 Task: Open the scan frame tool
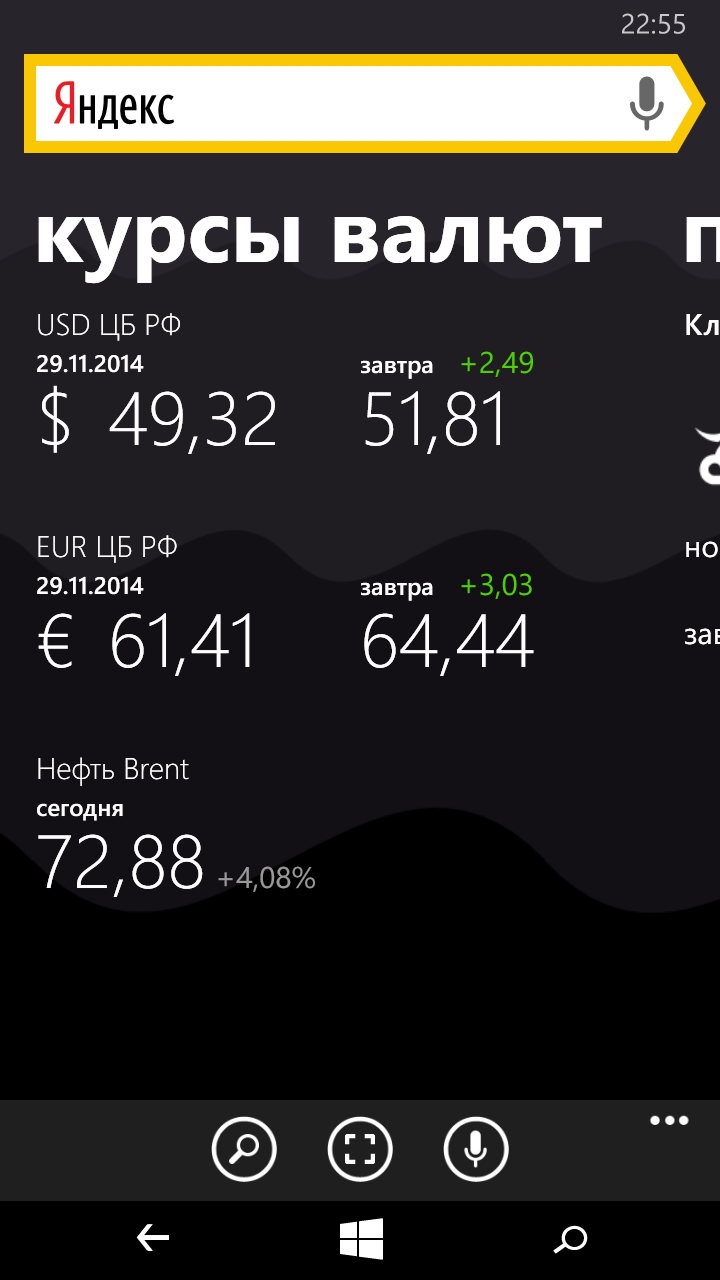click(x=360, y=1149)
